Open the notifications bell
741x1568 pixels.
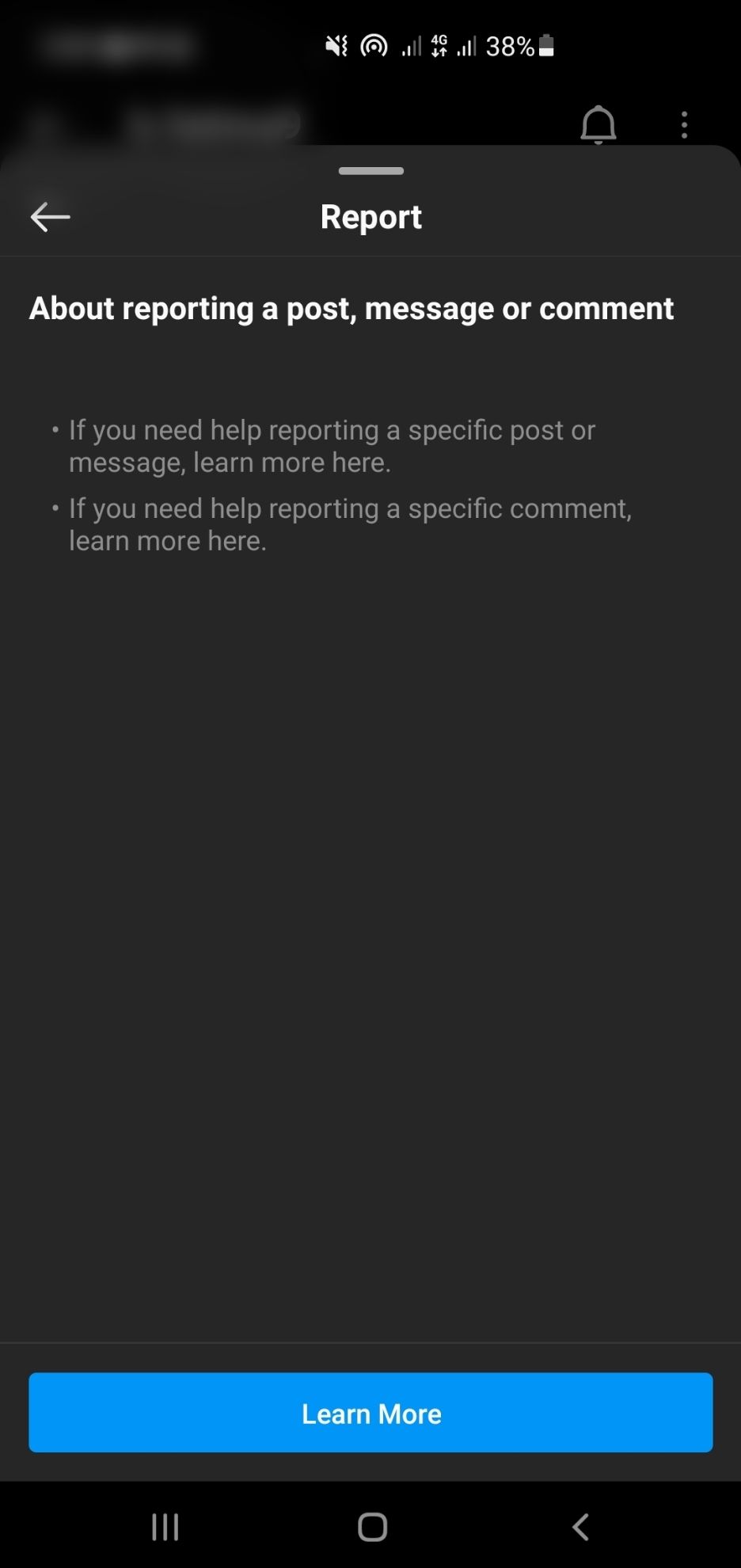598,124
